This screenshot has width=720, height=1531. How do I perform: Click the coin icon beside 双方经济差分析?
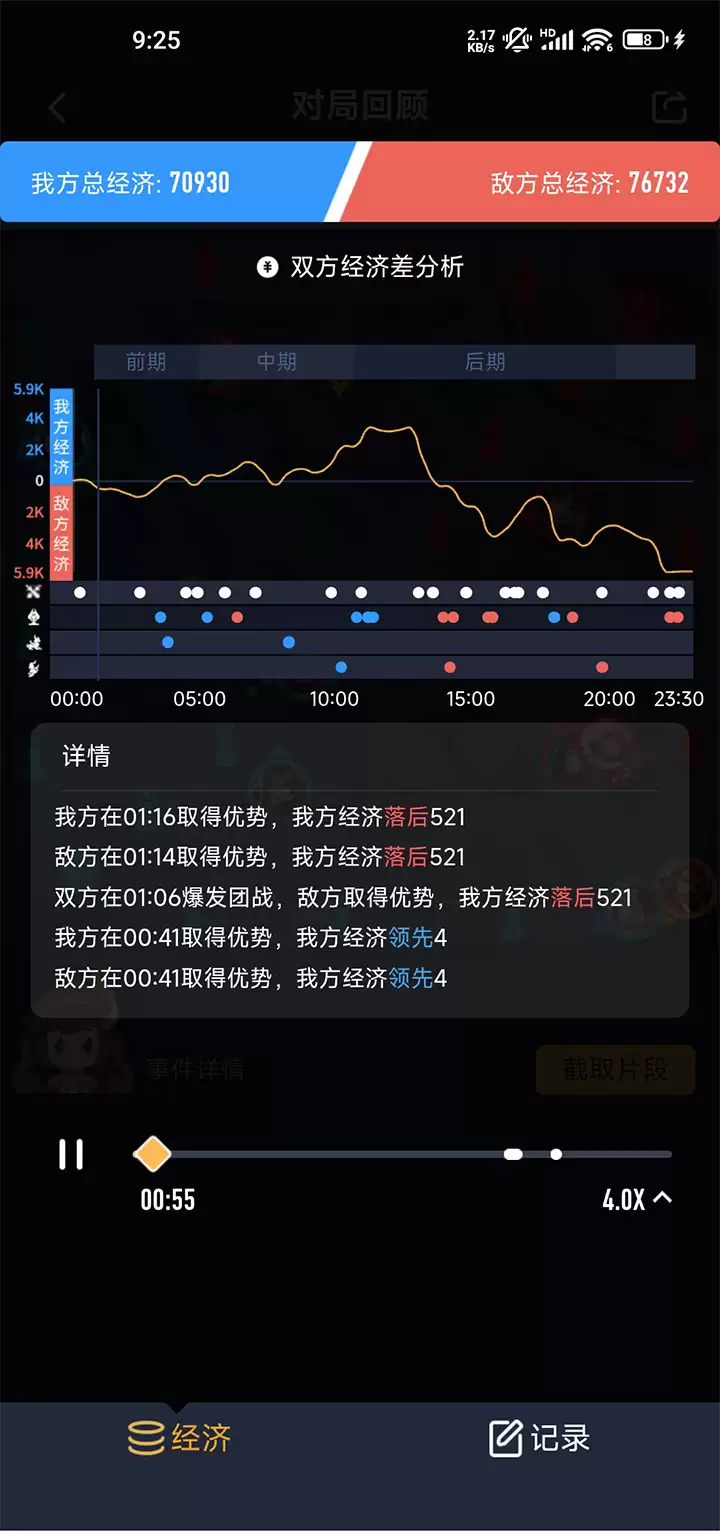(x=266, y=267)
